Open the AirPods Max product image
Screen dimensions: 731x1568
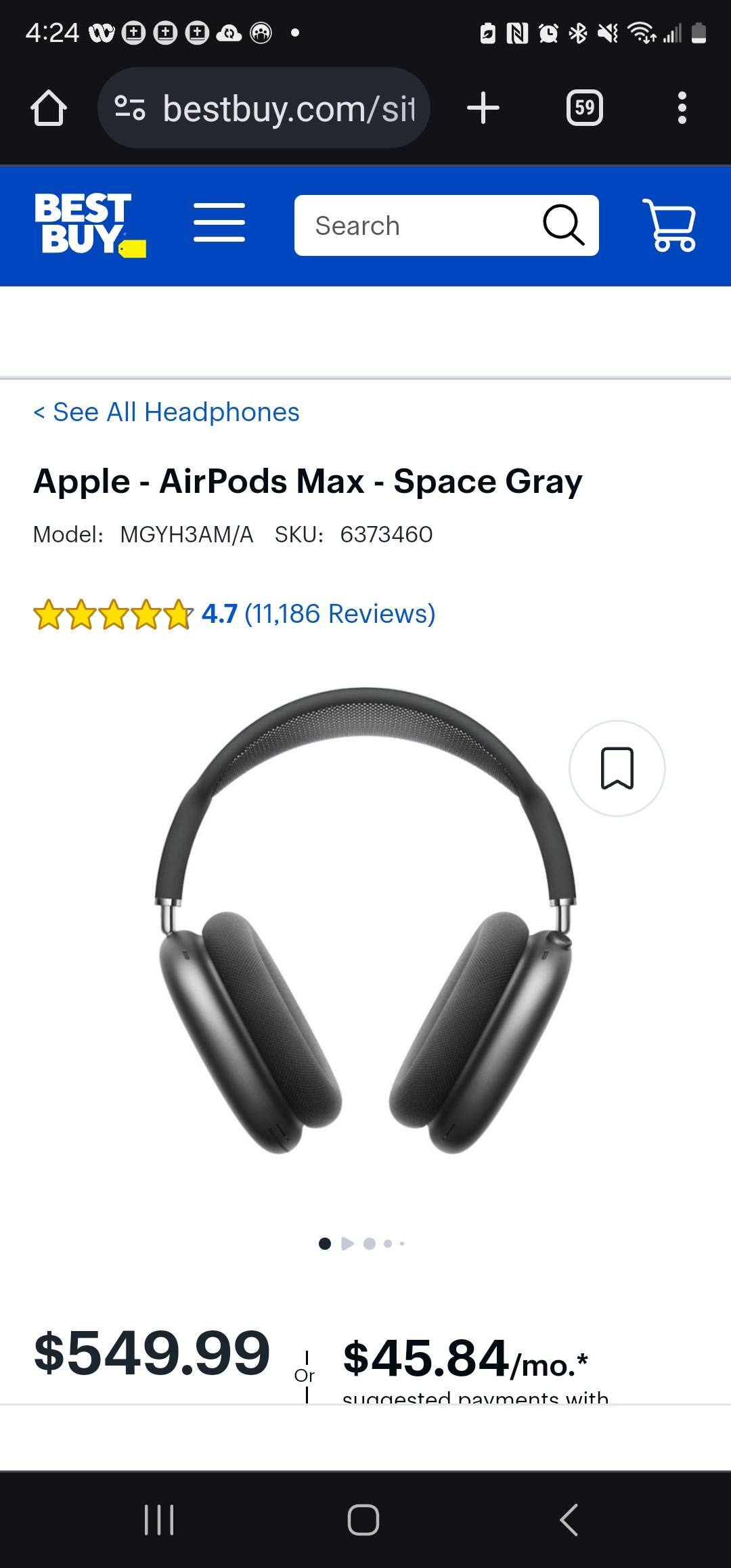pos(365,921)
